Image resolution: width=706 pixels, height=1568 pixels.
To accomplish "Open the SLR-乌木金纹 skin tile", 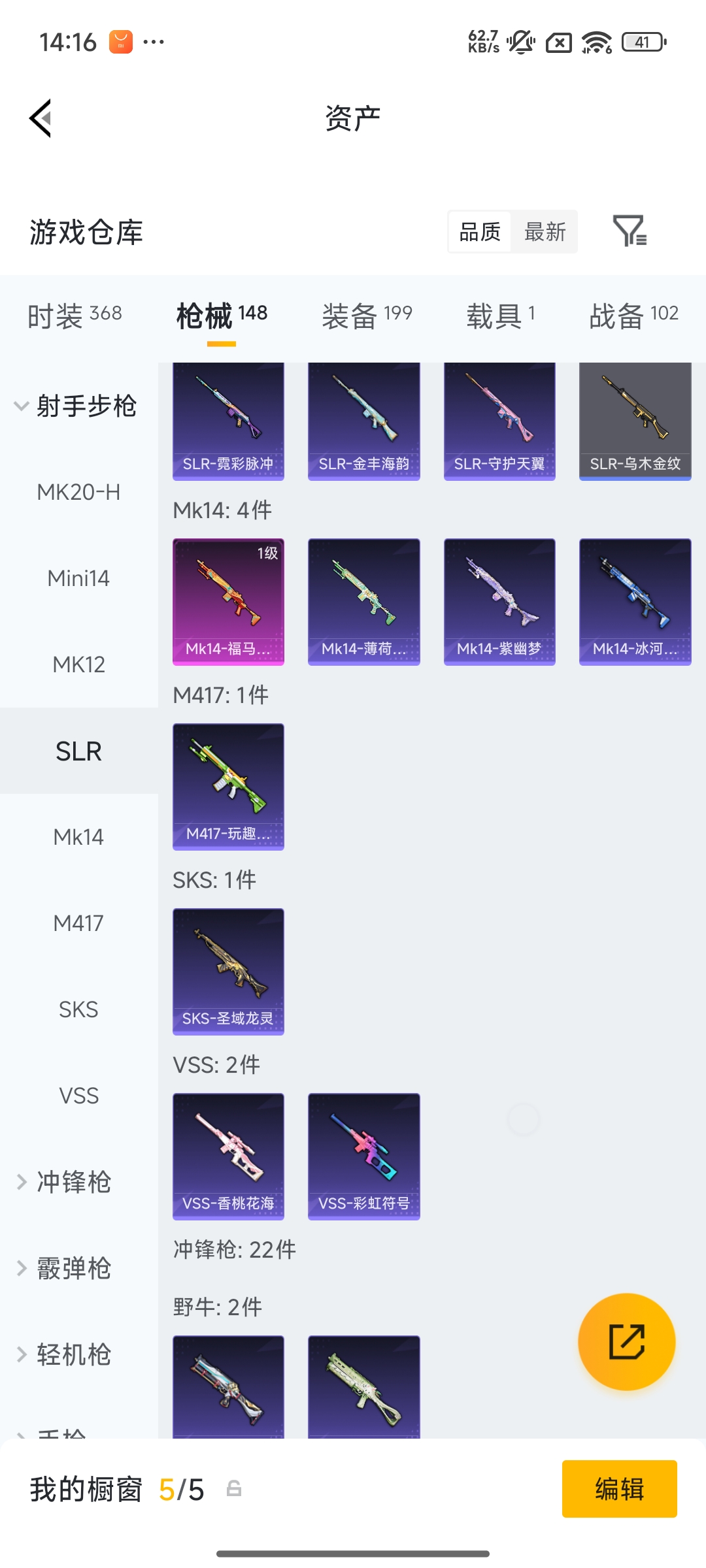I will click(x=635, y=421).
